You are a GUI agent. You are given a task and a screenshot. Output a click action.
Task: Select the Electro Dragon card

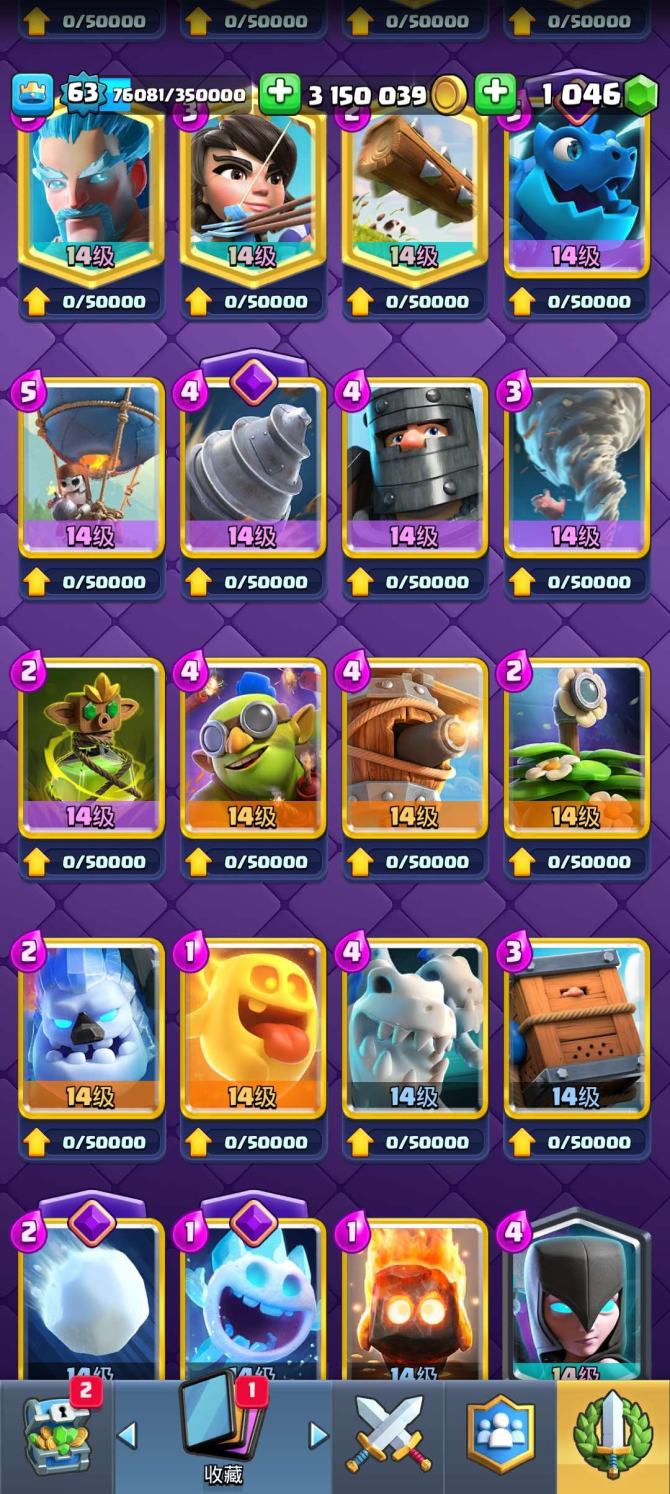point(577,190)
